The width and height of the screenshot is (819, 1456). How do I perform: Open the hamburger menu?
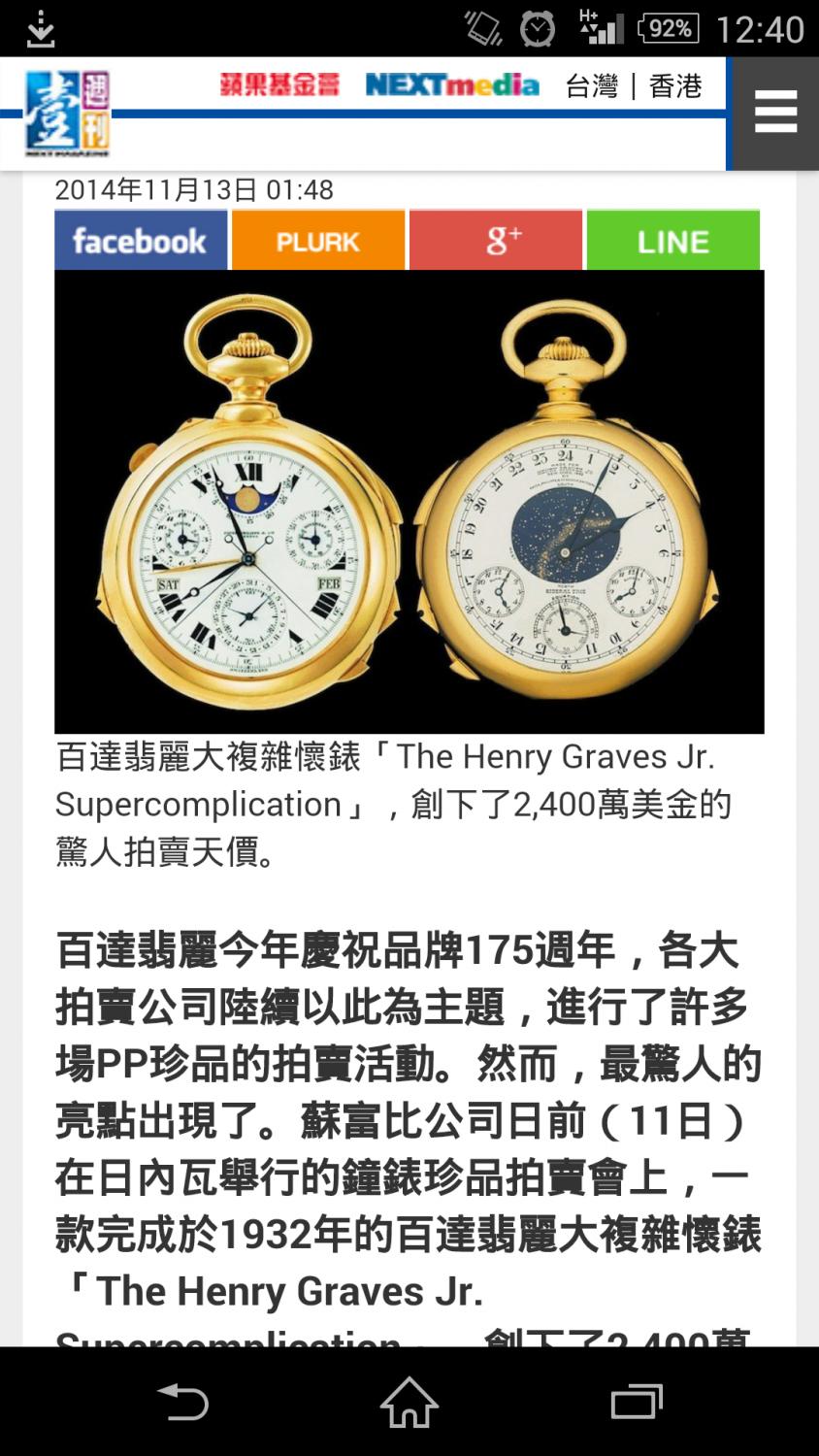pyautogui.click(x=774, y=113)
